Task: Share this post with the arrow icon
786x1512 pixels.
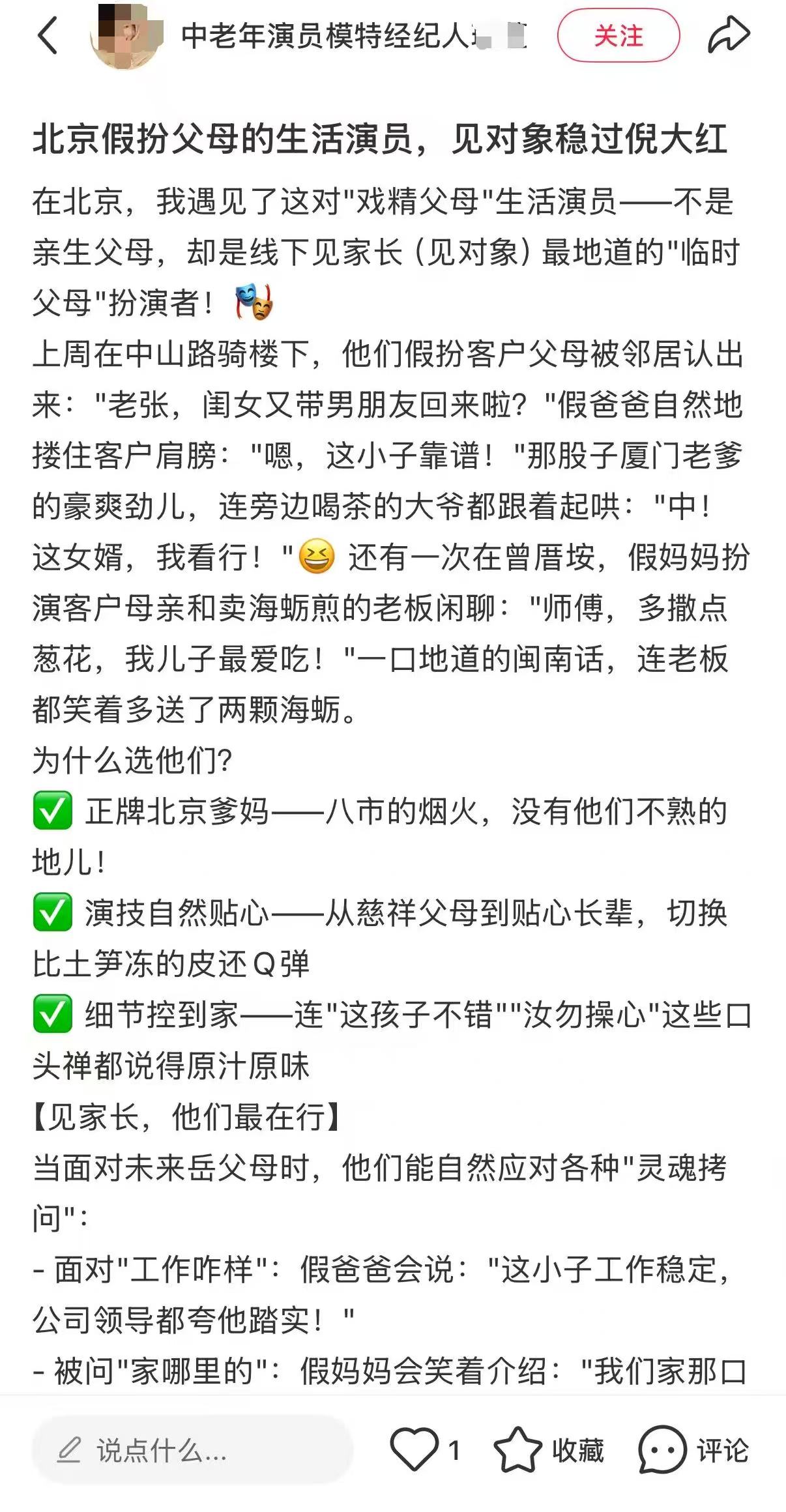Action: 729,35
